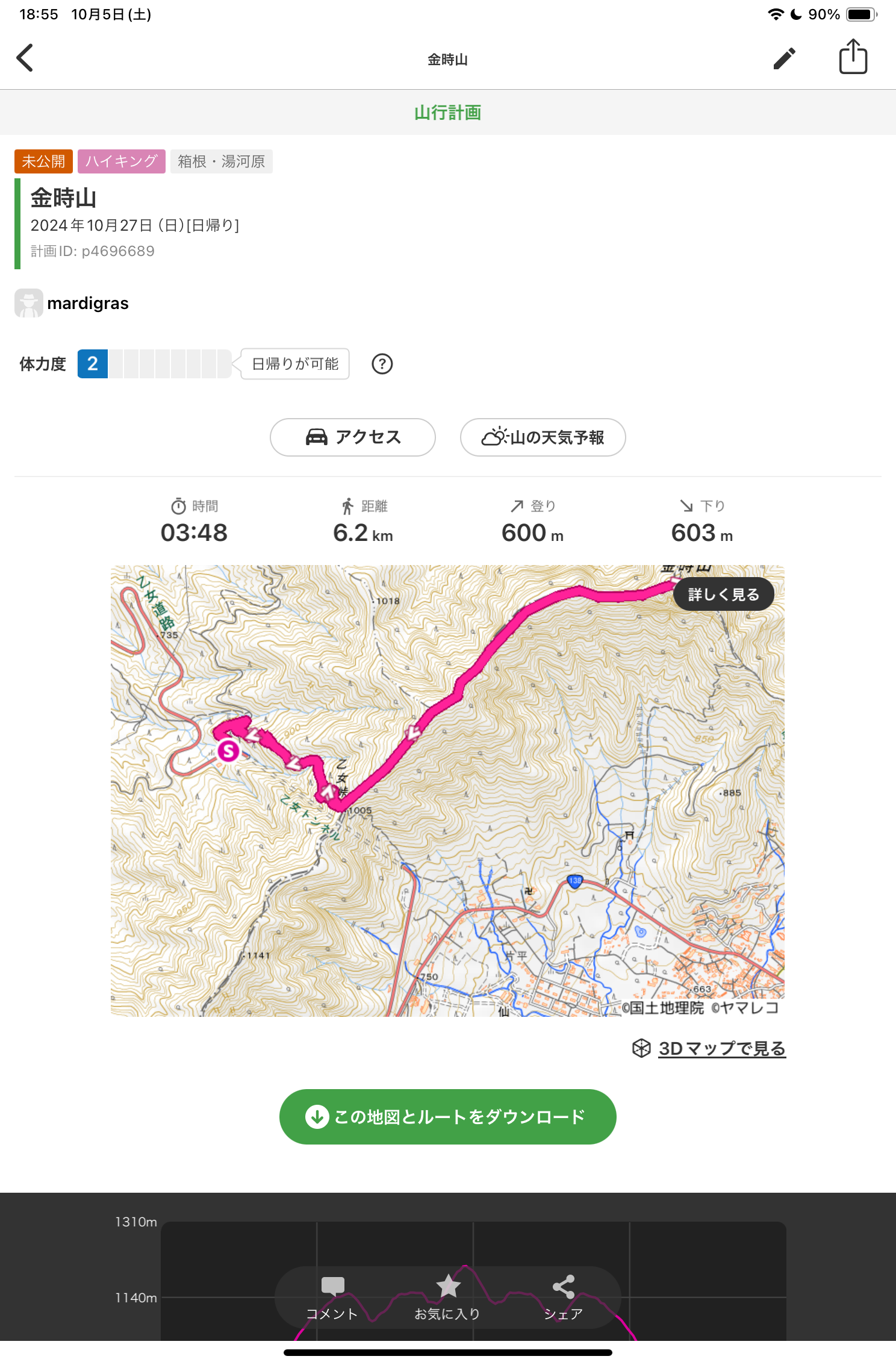
Task: Tap the シェア button in the bottom bar
Action: (563, 1298)
